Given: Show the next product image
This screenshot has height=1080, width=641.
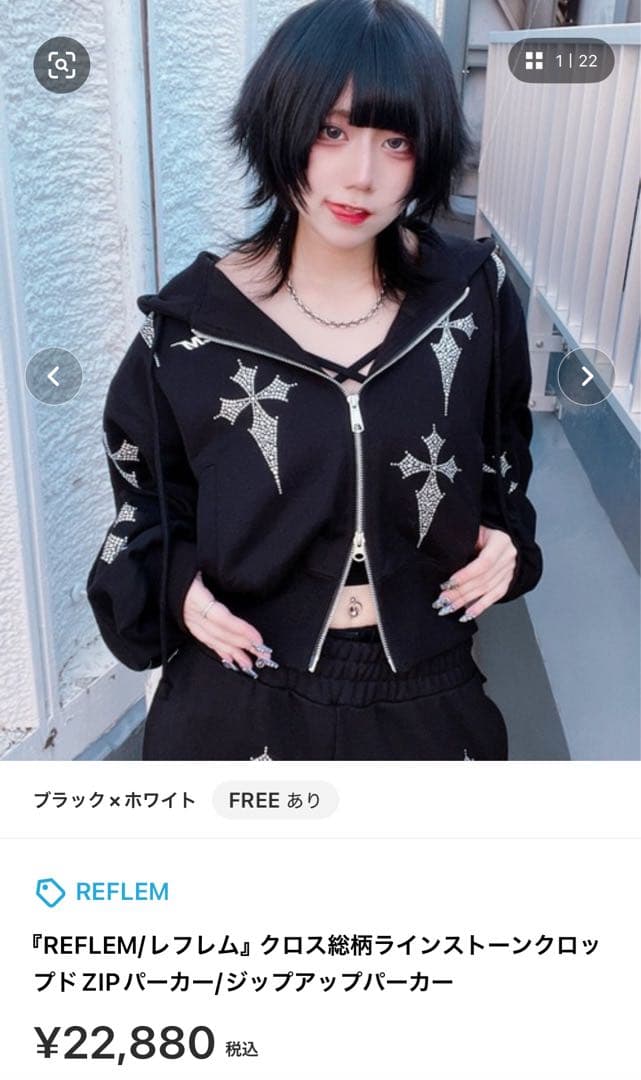Looking at the screenshot, I should pos(586,376).
